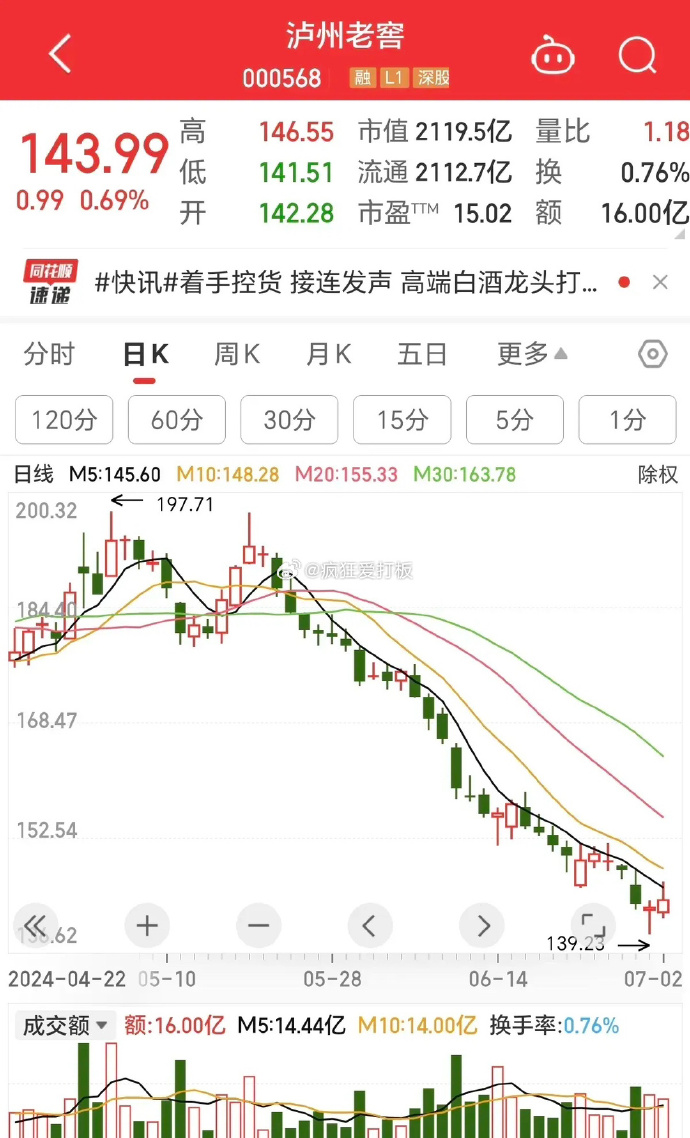
Task: Select the 60分 interval
Action: [177, 419]
